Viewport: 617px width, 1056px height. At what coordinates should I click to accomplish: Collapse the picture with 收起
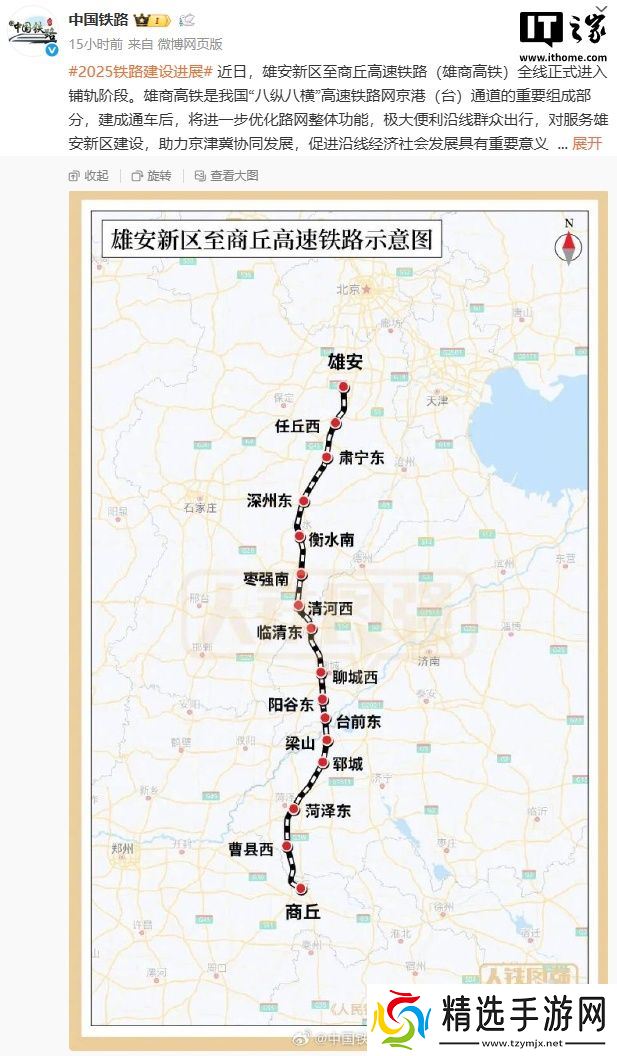[x=89, y=175]
